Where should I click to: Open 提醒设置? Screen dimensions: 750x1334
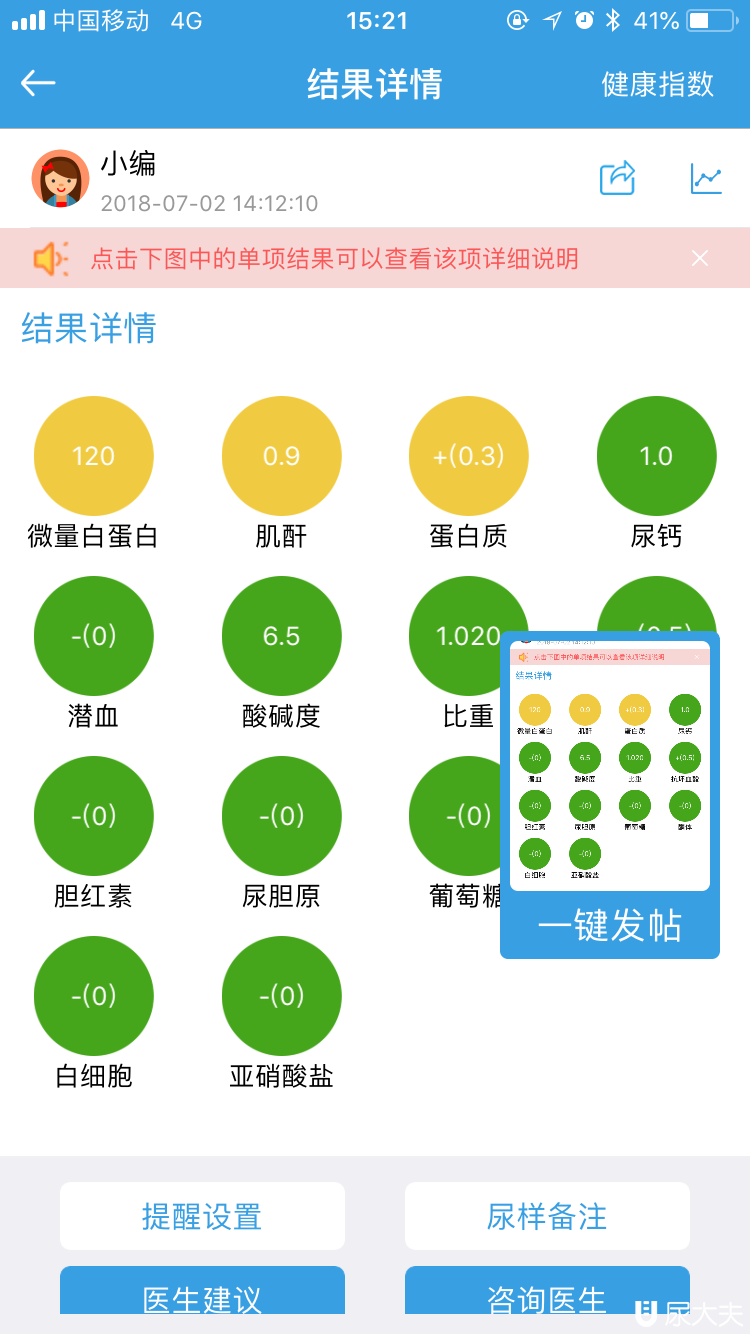point(202,1216)
